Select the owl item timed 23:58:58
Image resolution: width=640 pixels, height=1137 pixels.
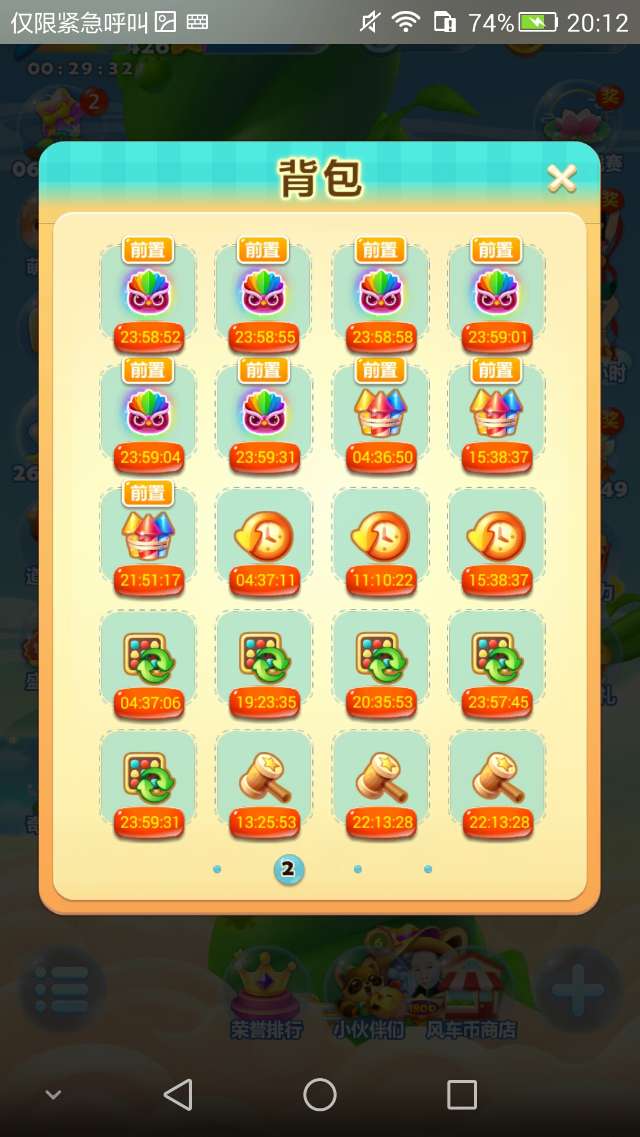(380, 294)
